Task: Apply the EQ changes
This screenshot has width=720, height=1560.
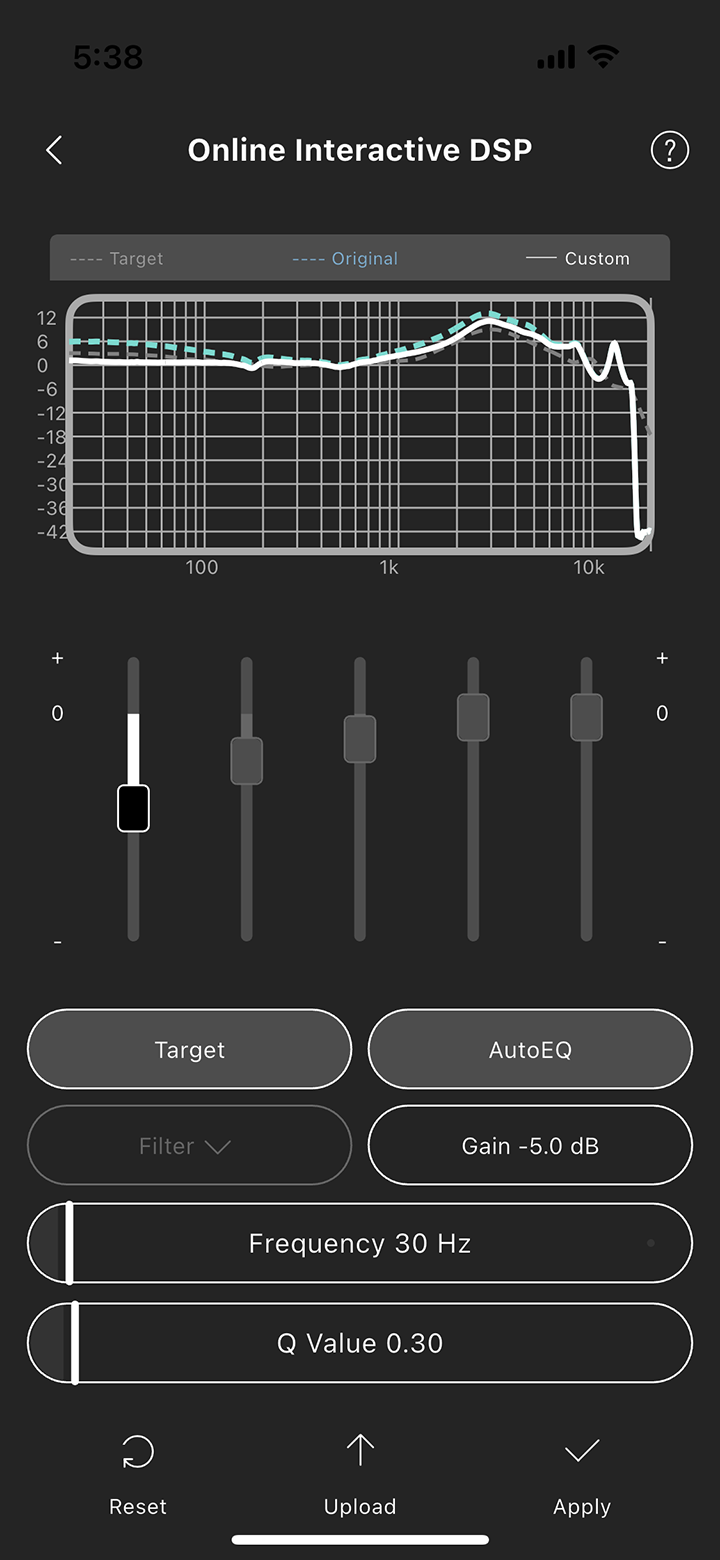Action: [582, 1470]
